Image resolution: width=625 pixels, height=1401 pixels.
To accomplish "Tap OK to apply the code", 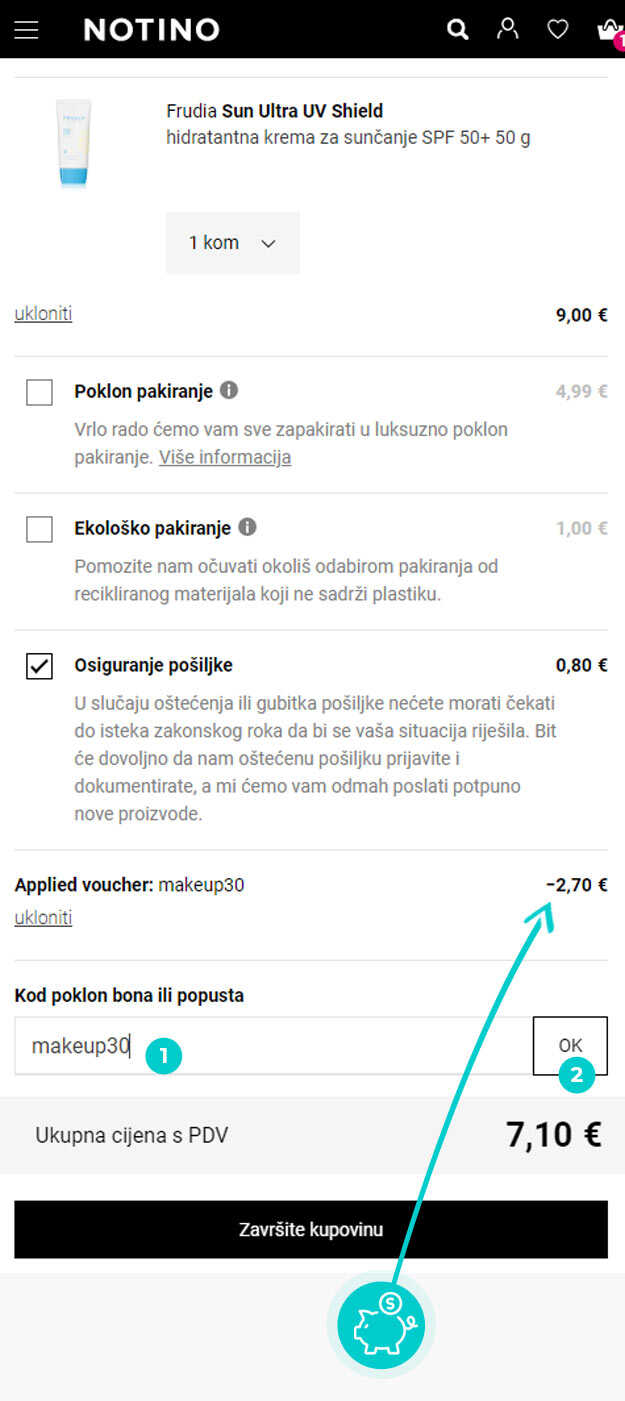I will pyautogui.click(x=570, y=1046).
